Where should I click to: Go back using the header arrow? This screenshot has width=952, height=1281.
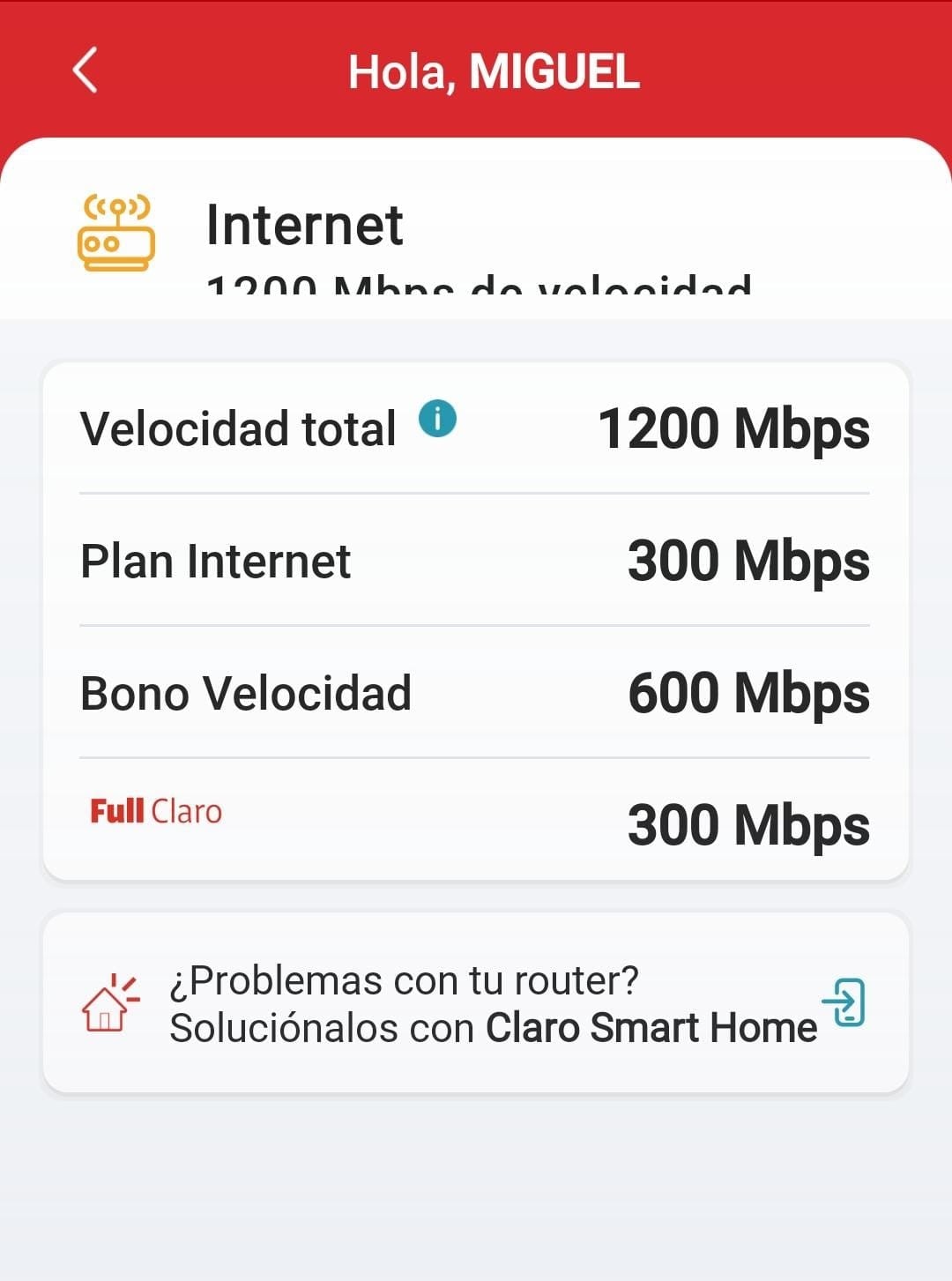tap(86, 71)
